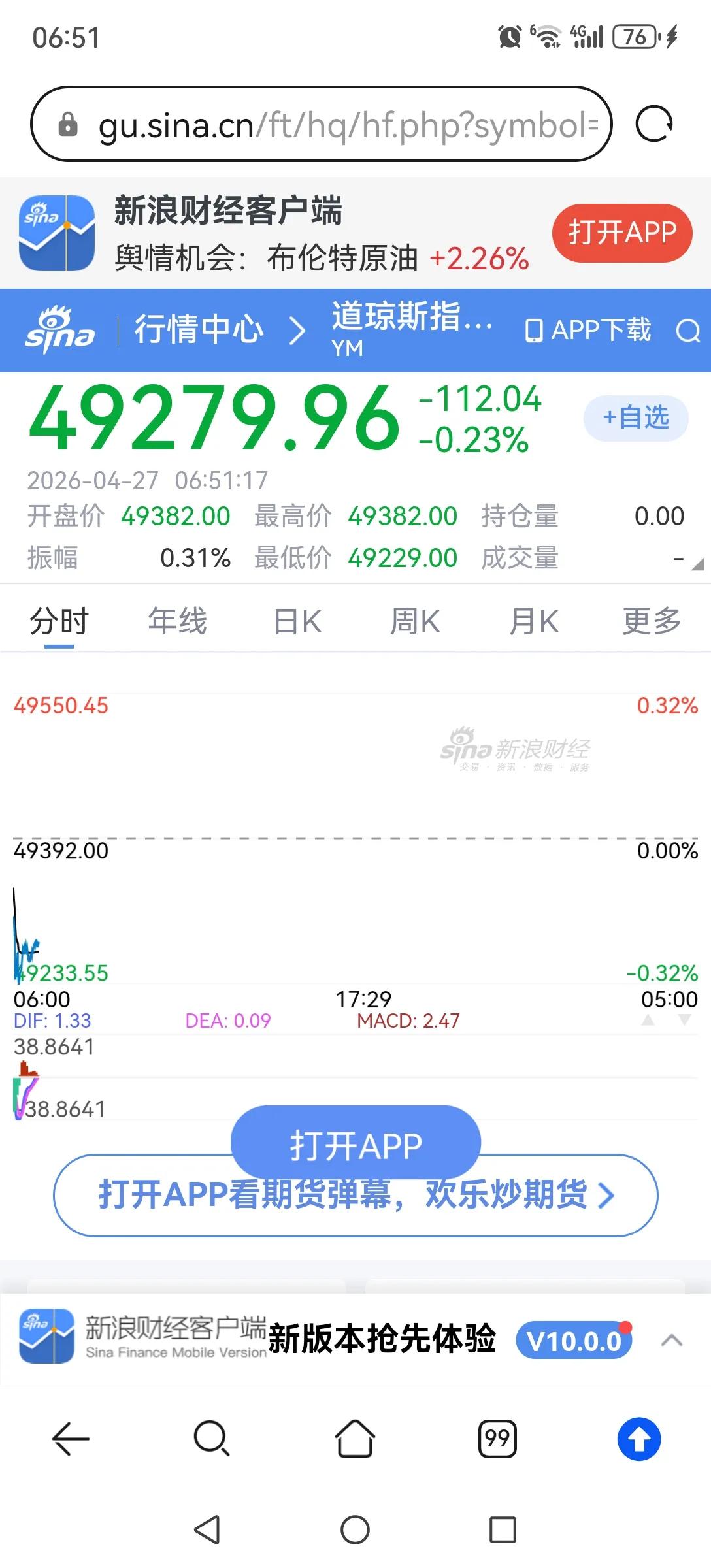This screenshot has height=1568, width=711.
Task: Open 行情中心 in the header
Action: 199,329
